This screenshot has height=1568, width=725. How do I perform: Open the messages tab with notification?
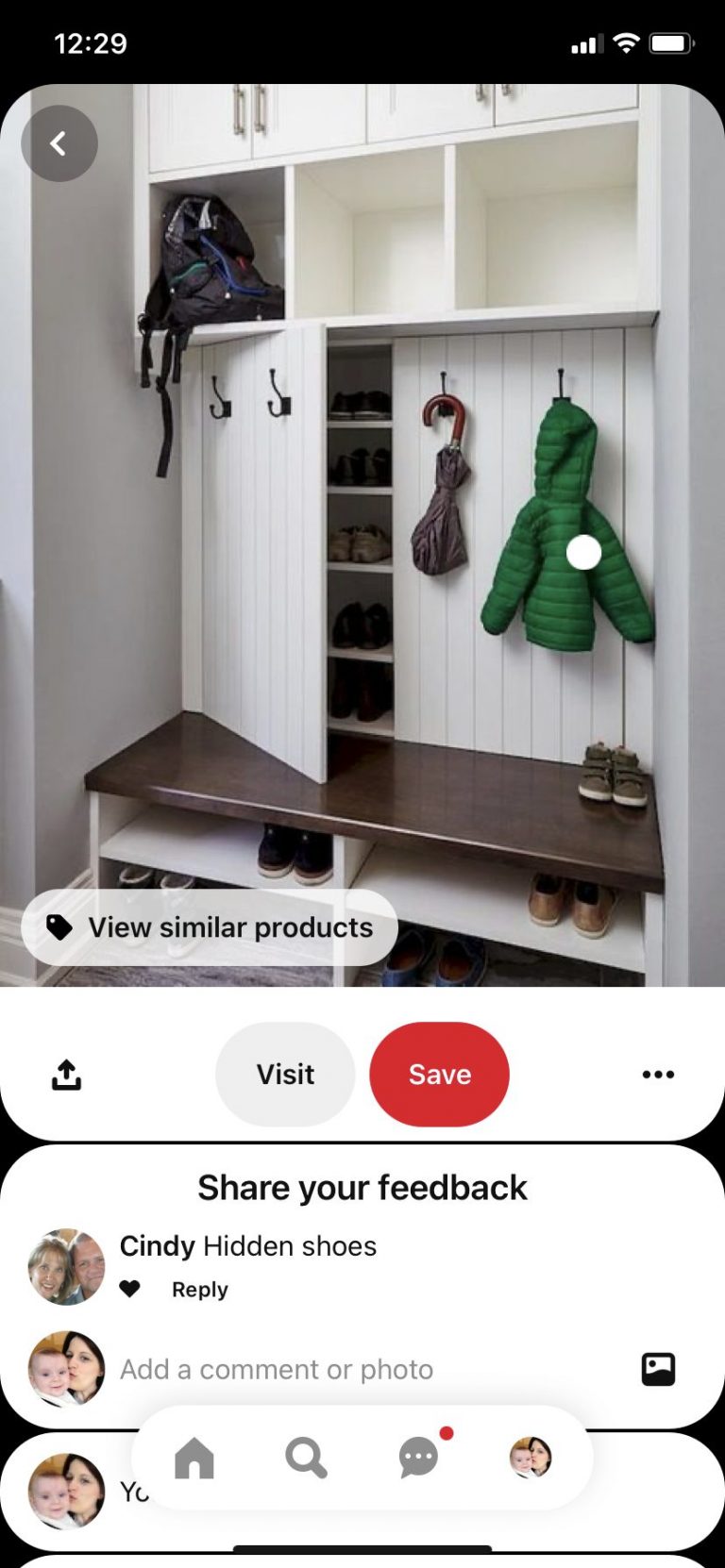tap(418, 1458)
